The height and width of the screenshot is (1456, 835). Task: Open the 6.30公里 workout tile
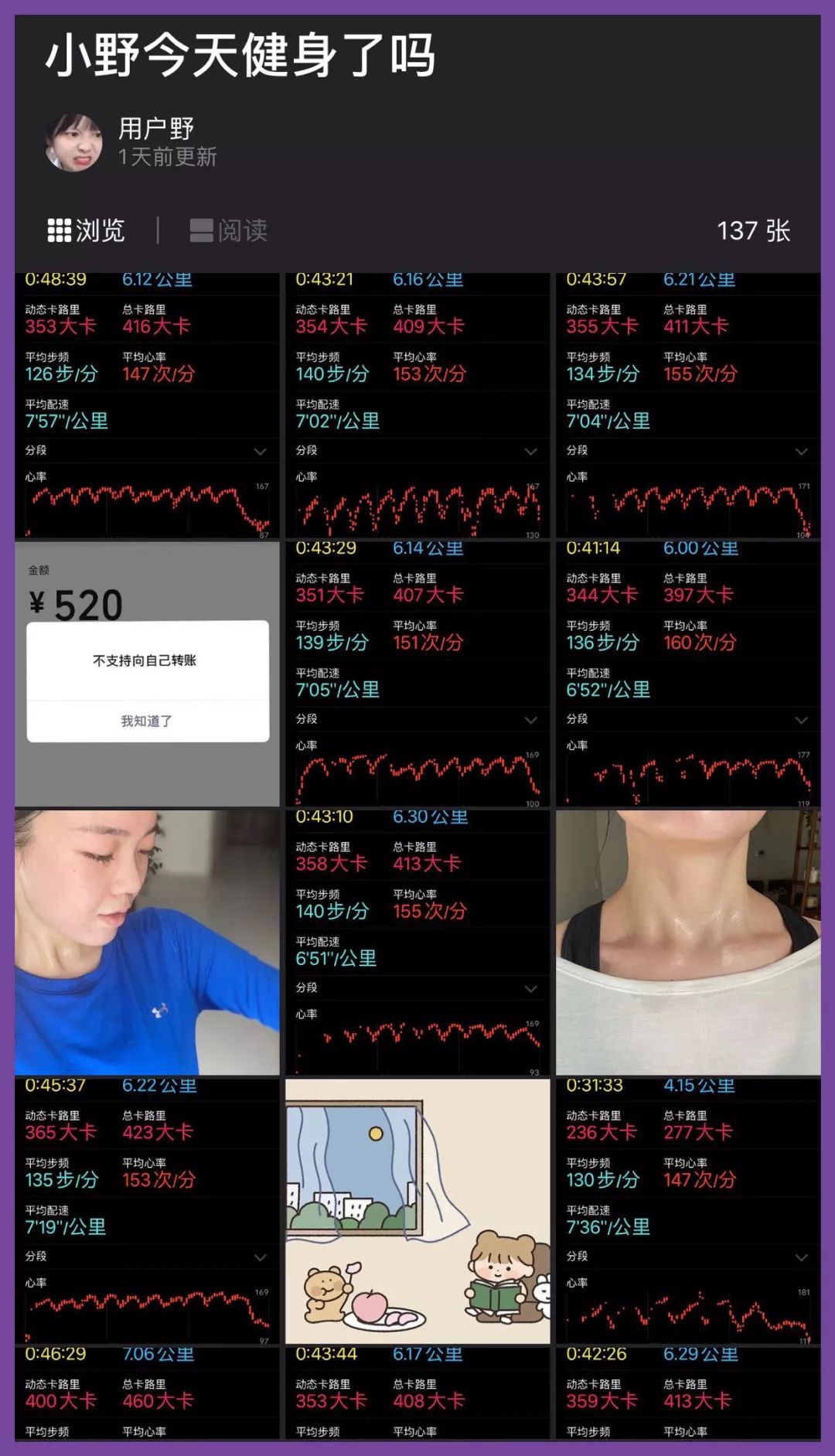click(x=417, y=943)
